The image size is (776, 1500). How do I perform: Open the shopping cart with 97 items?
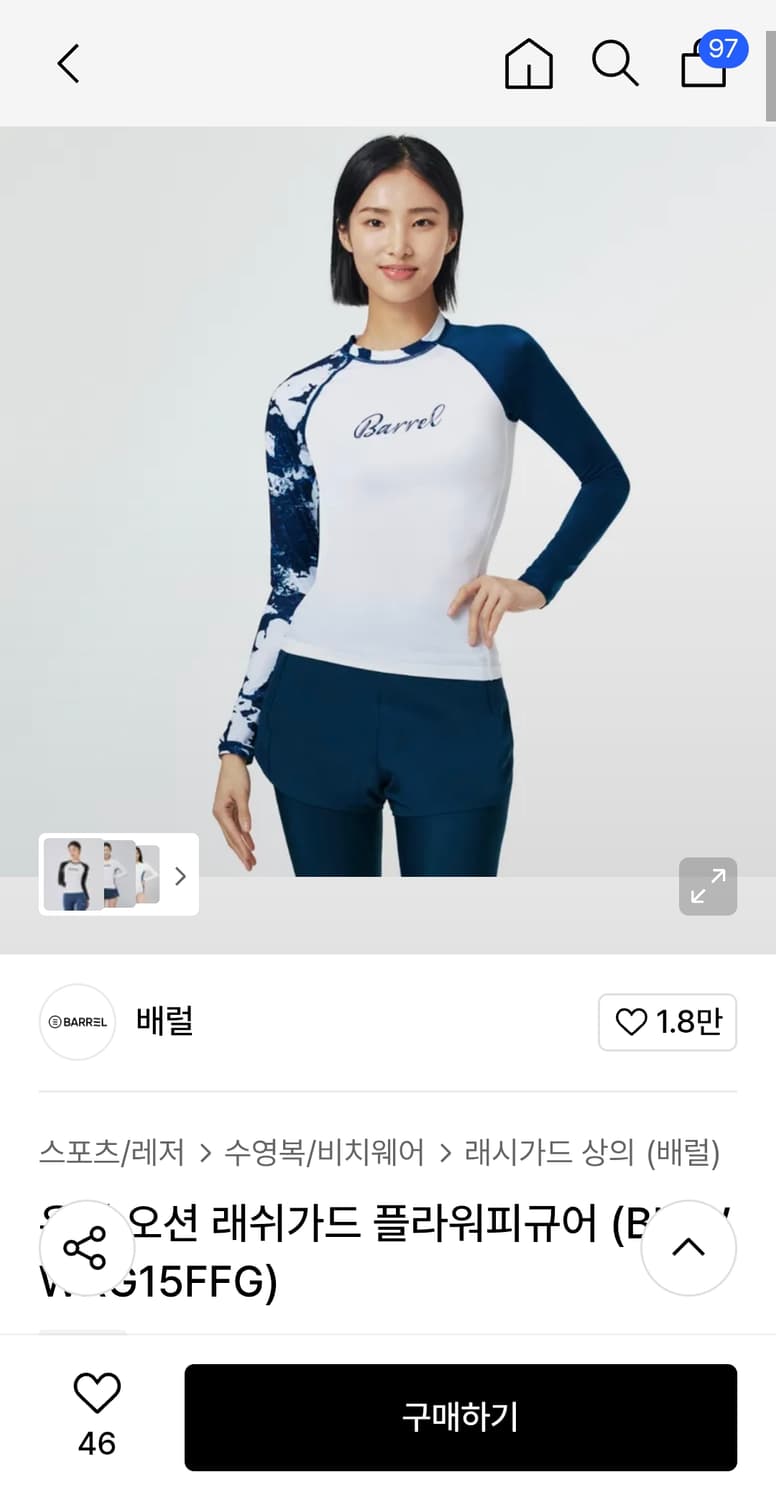click(703, 66)
